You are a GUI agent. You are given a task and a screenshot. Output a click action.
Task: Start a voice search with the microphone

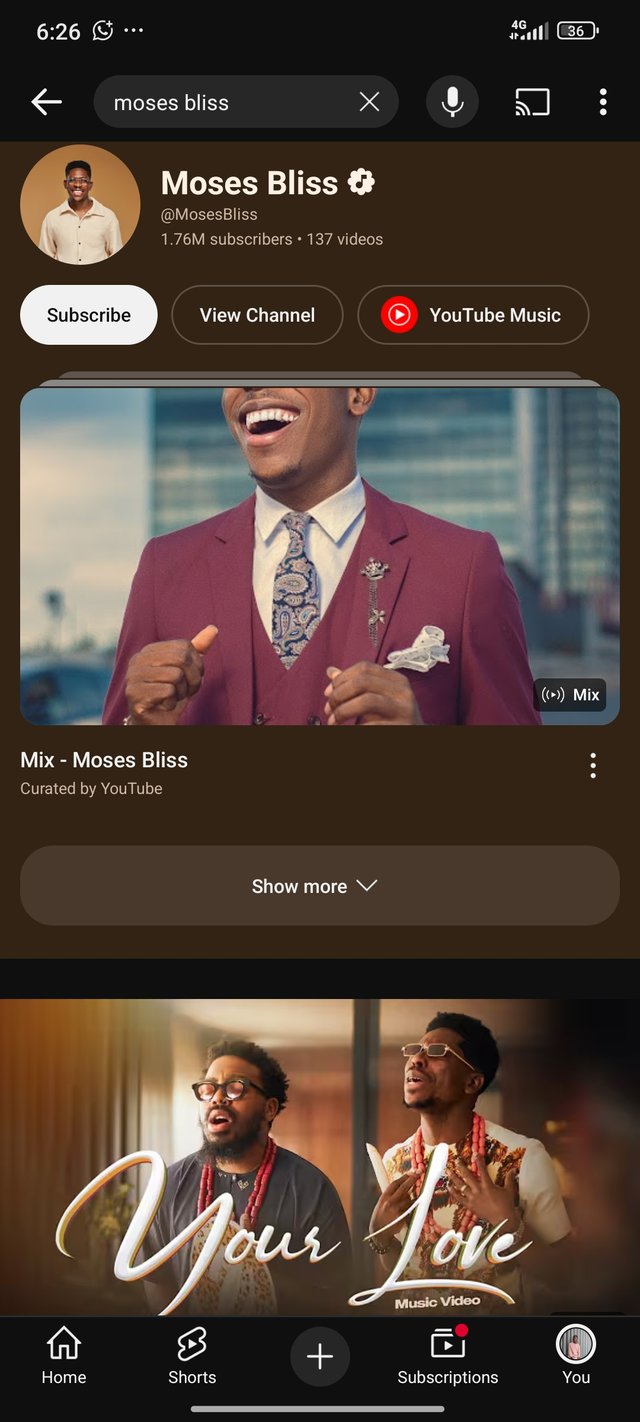coord(452,102)
